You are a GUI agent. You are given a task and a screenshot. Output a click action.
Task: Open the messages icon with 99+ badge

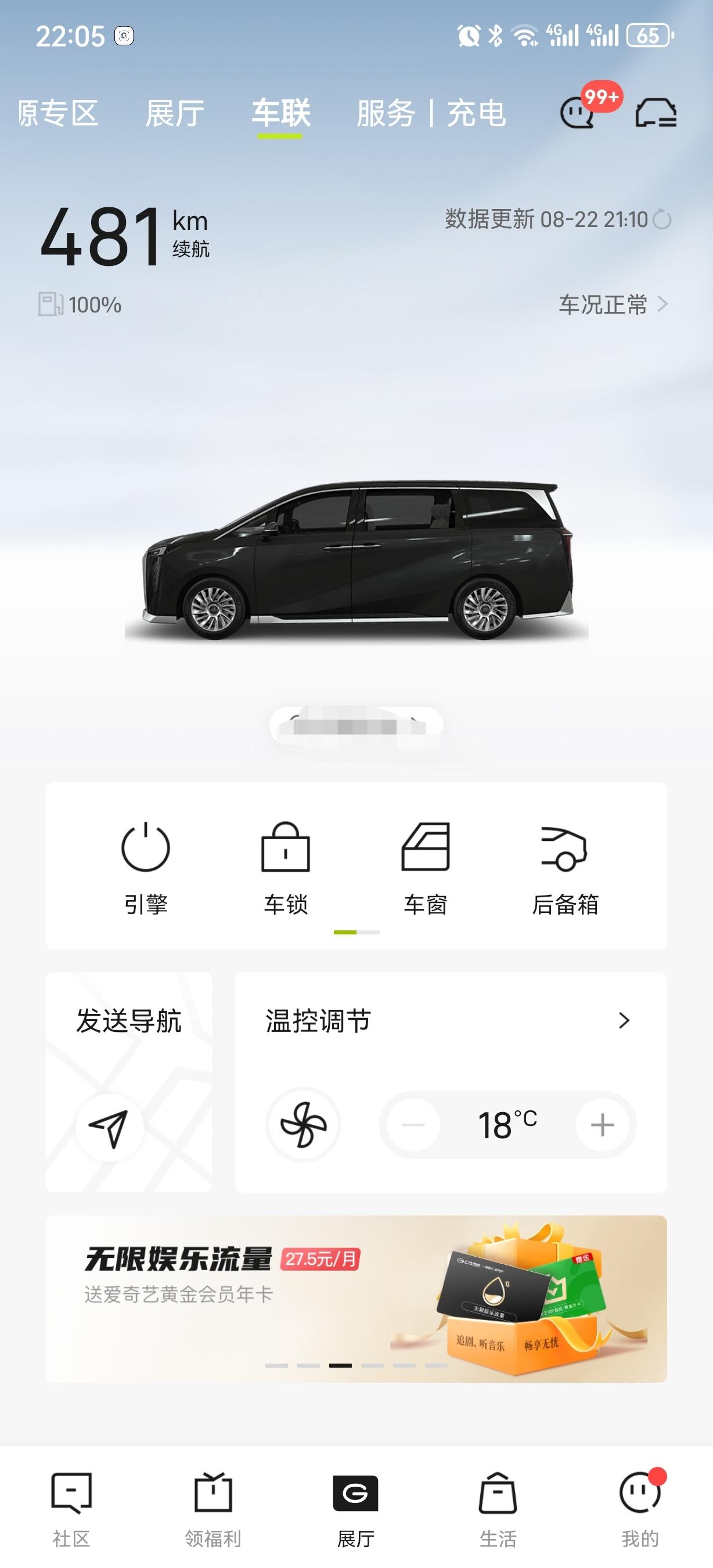578,113
